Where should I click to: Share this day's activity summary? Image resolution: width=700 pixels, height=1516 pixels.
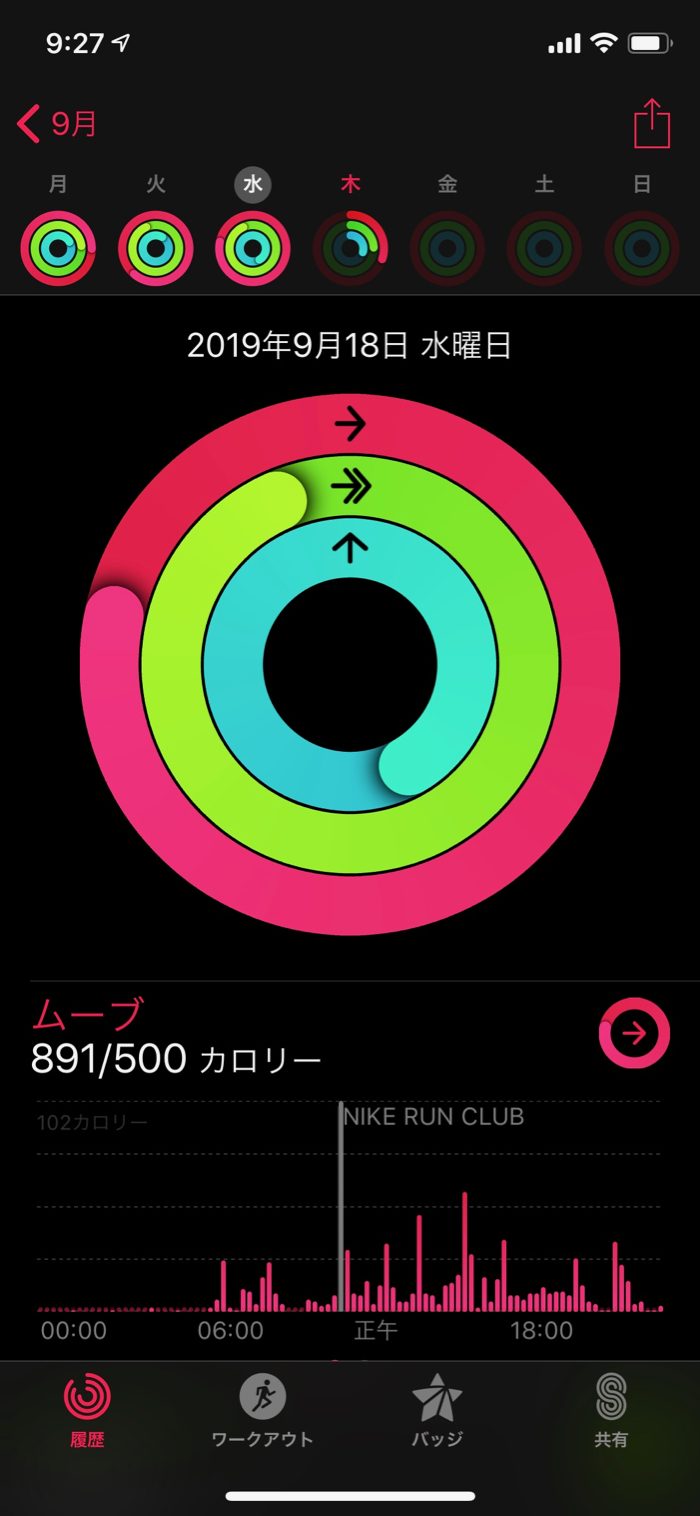point(651,124)
